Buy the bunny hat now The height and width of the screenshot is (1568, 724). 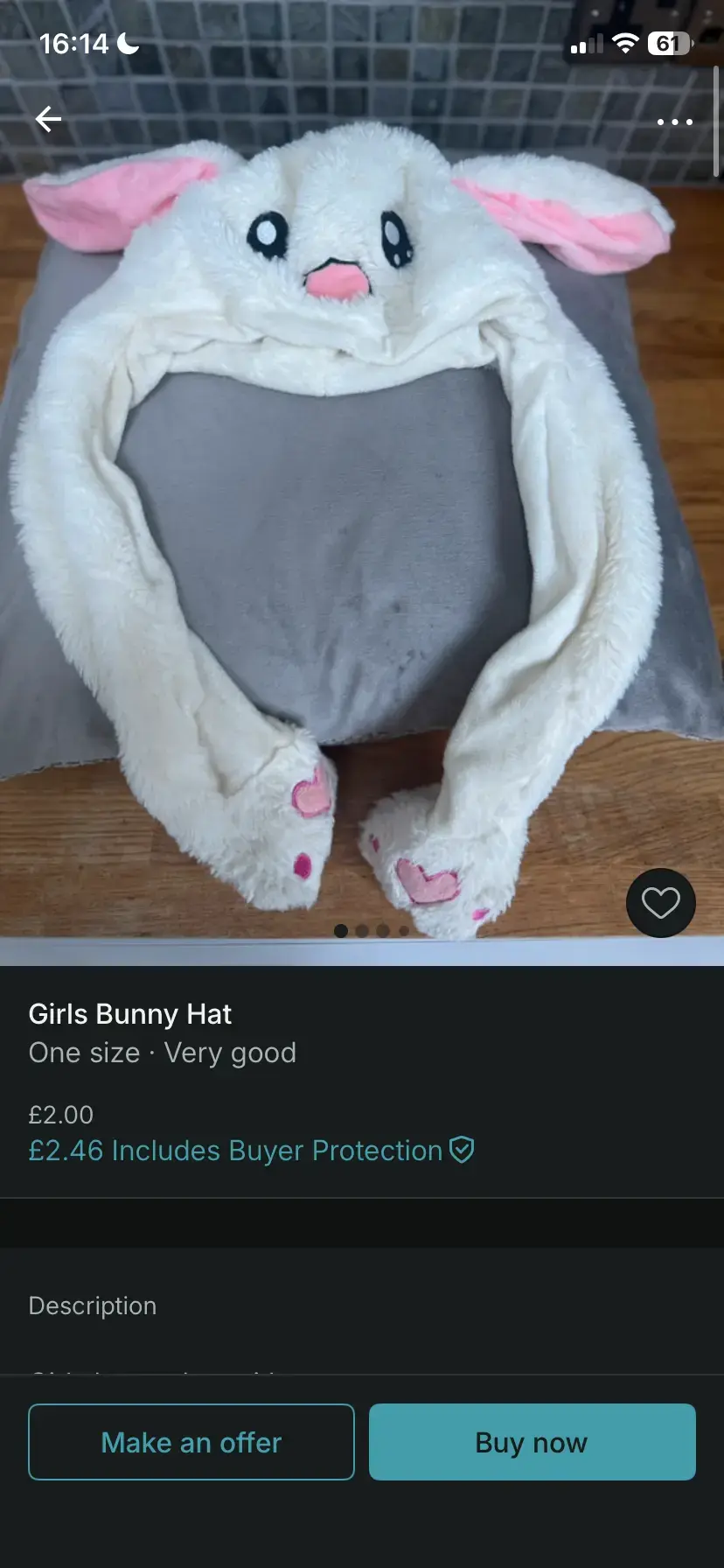(x=532, y=1441)
